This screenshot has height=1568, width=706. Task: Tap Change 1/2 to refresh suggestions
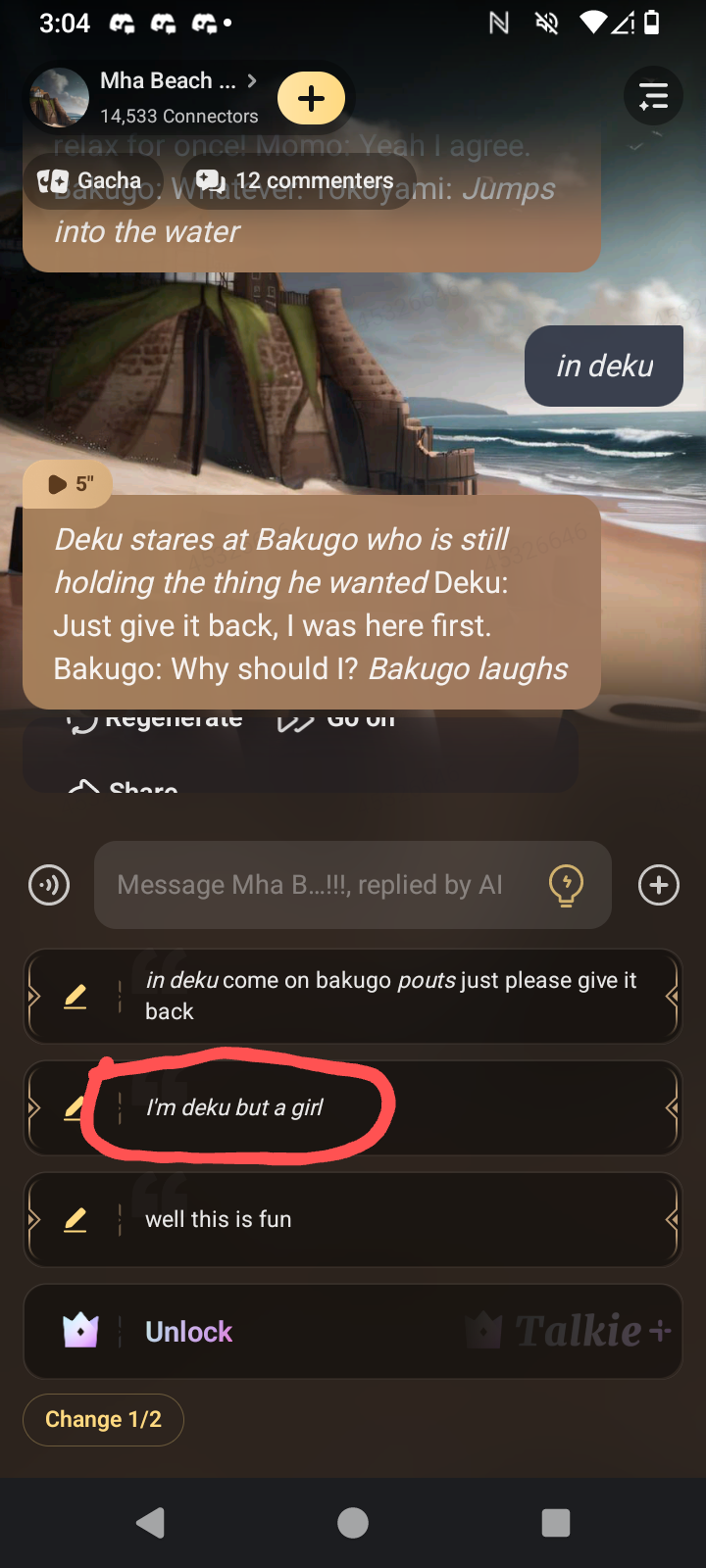click(103, 1419)
